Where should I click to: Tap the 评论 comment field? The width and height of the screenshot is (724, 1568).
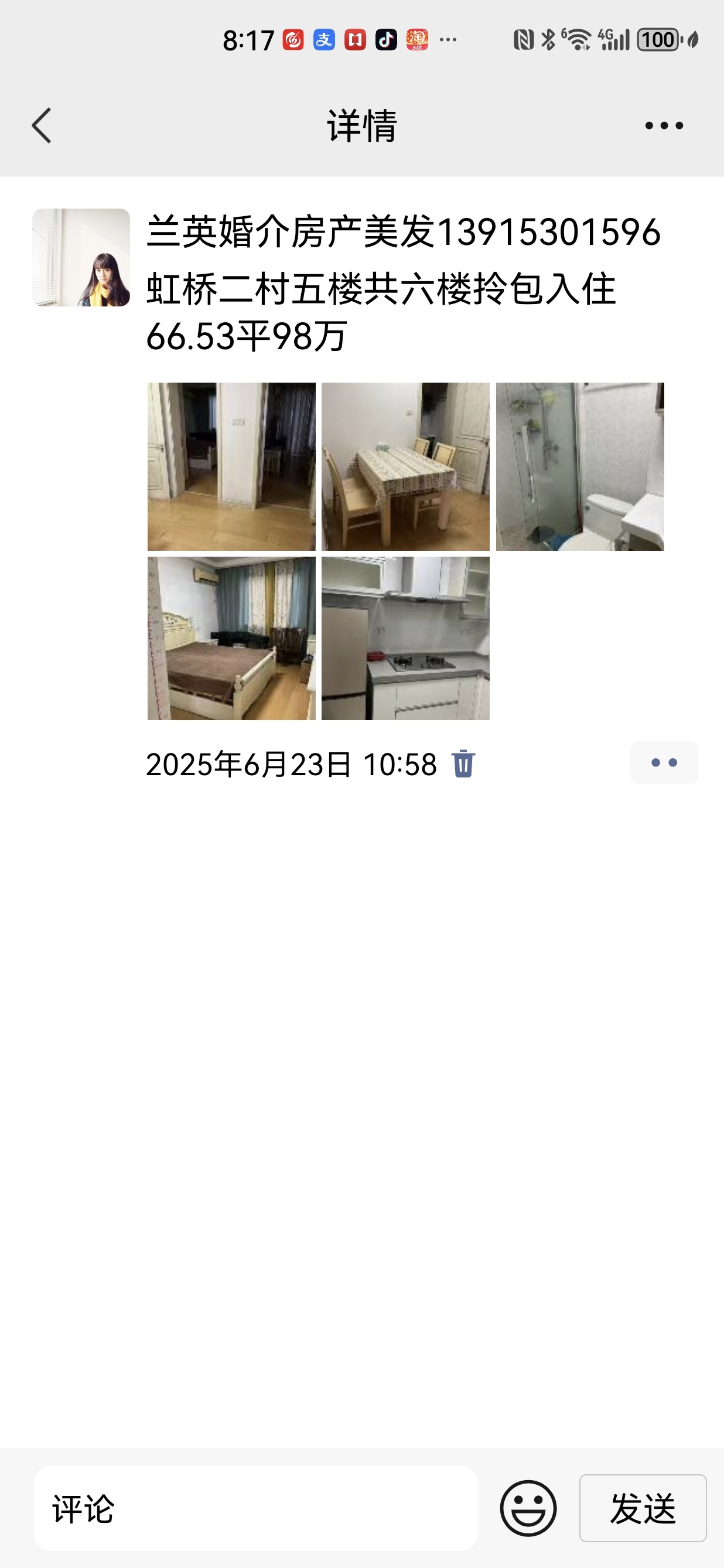coord(255,1508)
